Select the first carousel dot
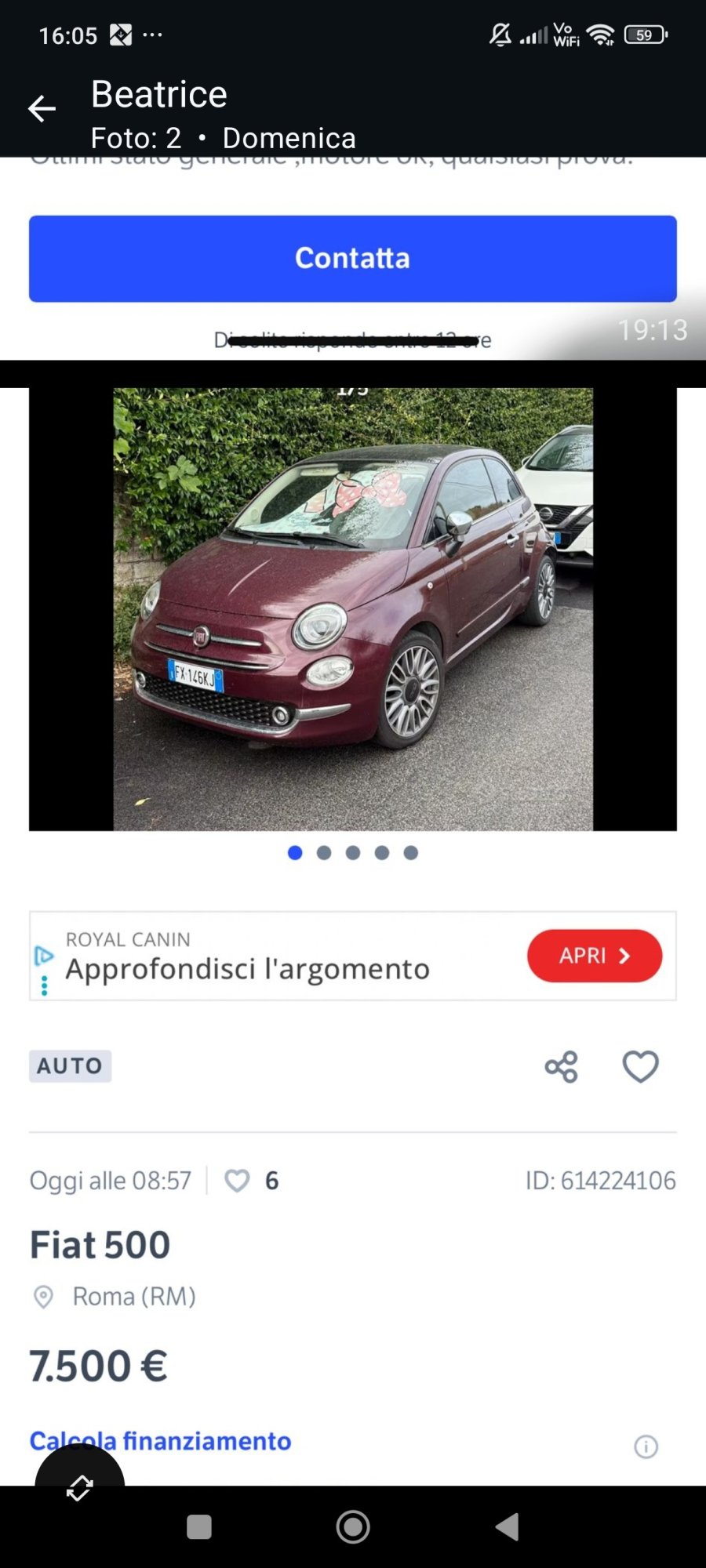The width and height of the screenshot is (706, 1568). click(x=295, y=853)
